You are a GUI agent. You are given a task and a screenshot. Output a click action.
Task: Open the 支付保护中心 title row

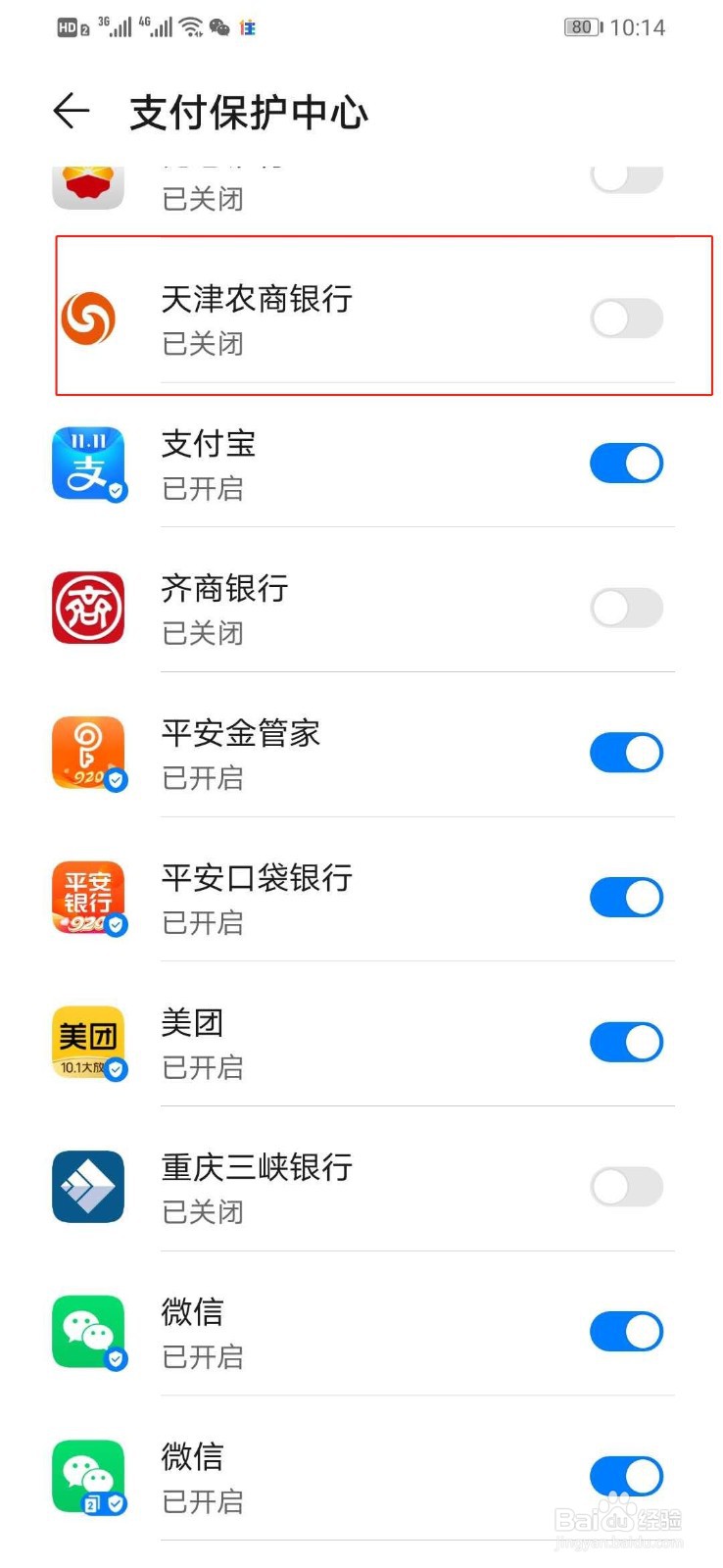246,111
